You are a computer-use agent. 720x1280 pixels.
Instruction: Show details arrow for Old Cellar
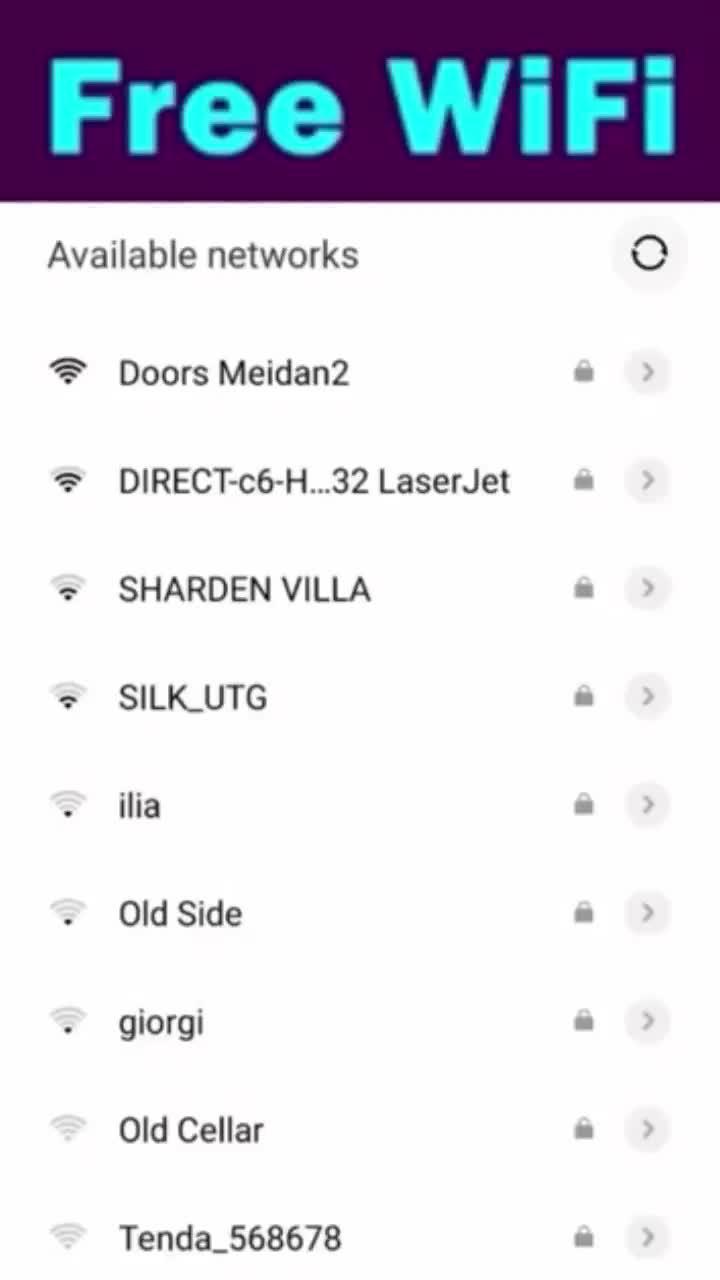[648, 1130]
